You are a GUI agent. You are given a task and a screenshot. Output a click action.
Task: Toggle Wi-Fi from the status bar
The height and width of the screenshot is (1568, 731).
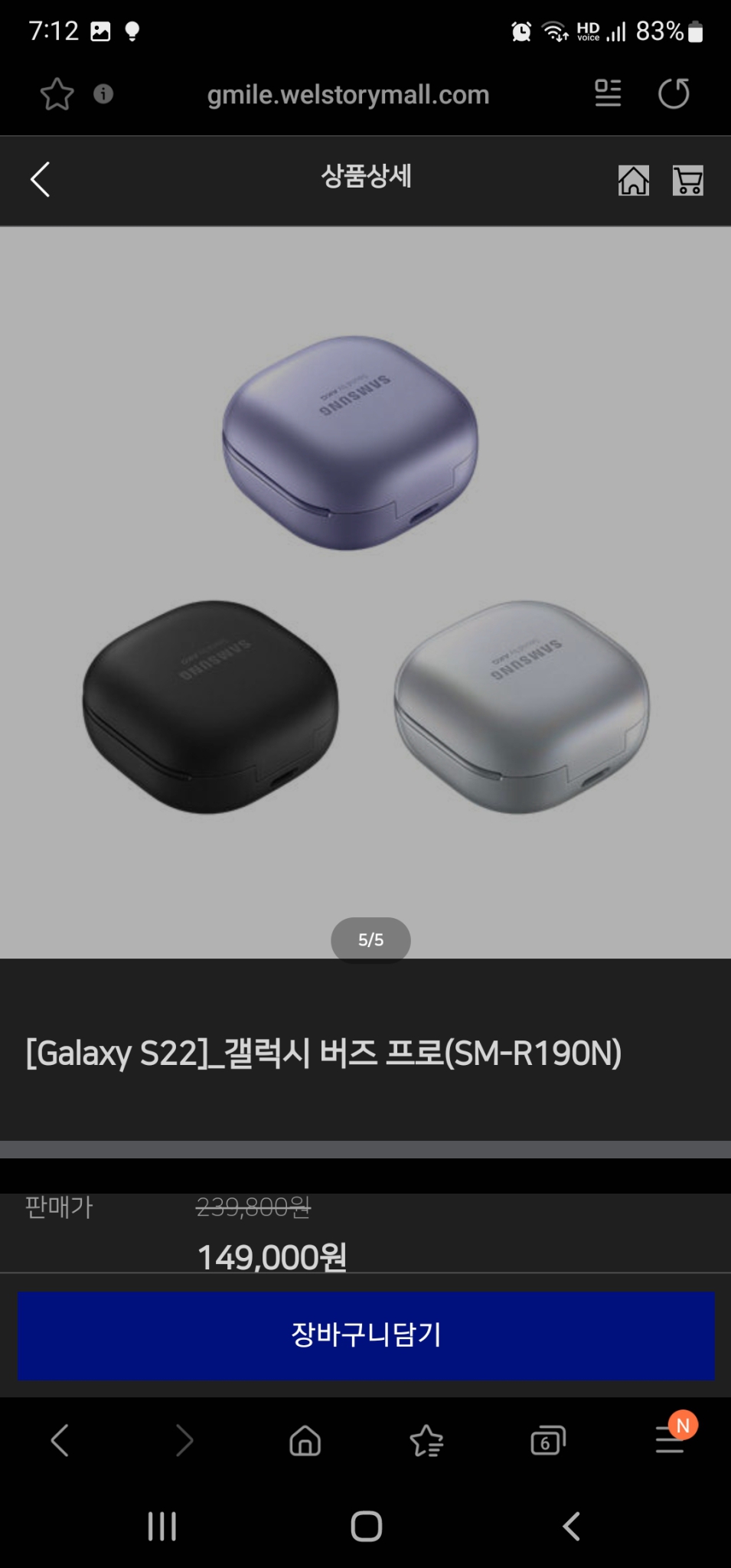pyautogui.click(x=553, y=32)
